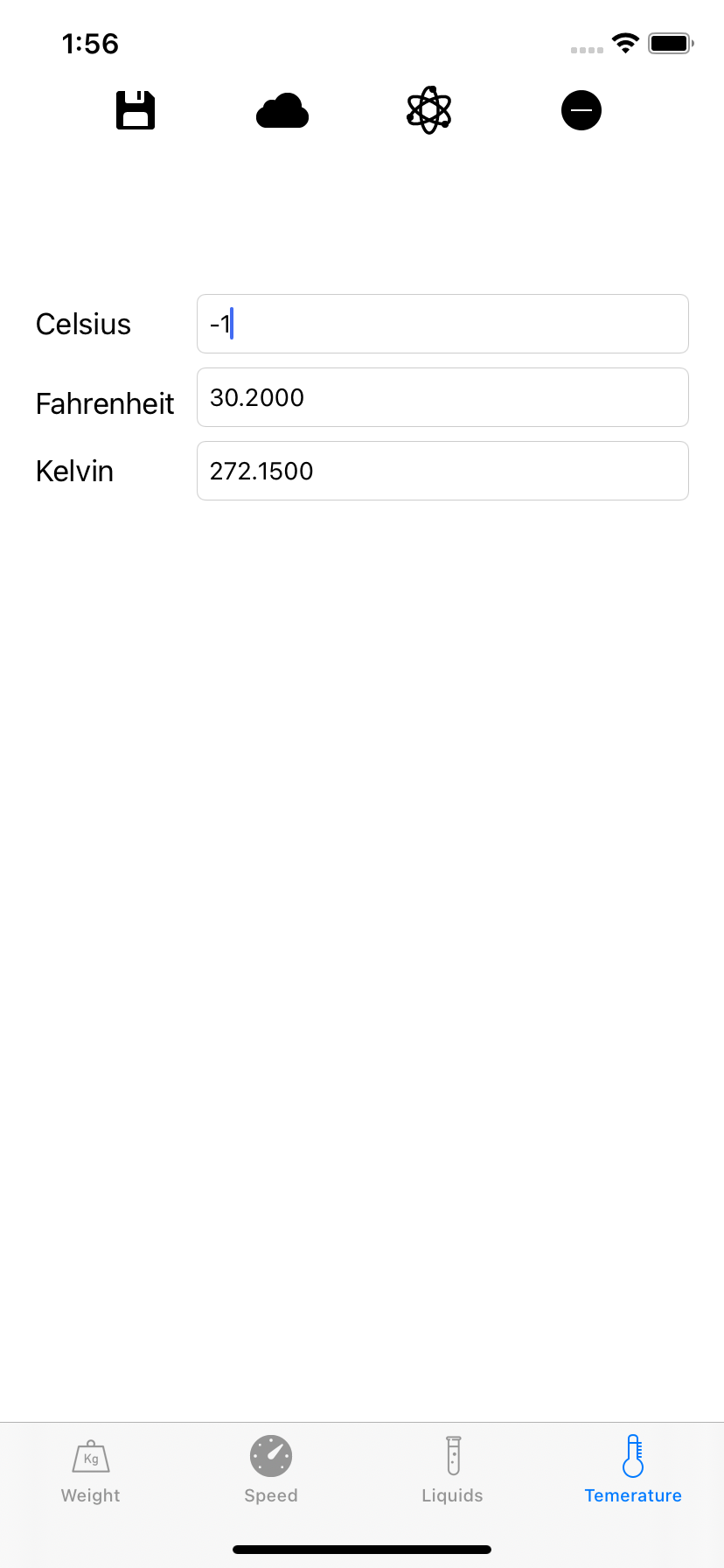The height and width of the screenshot is (1568, 724).
Task: Tap the Celsius label text
Action: [83, 323]
